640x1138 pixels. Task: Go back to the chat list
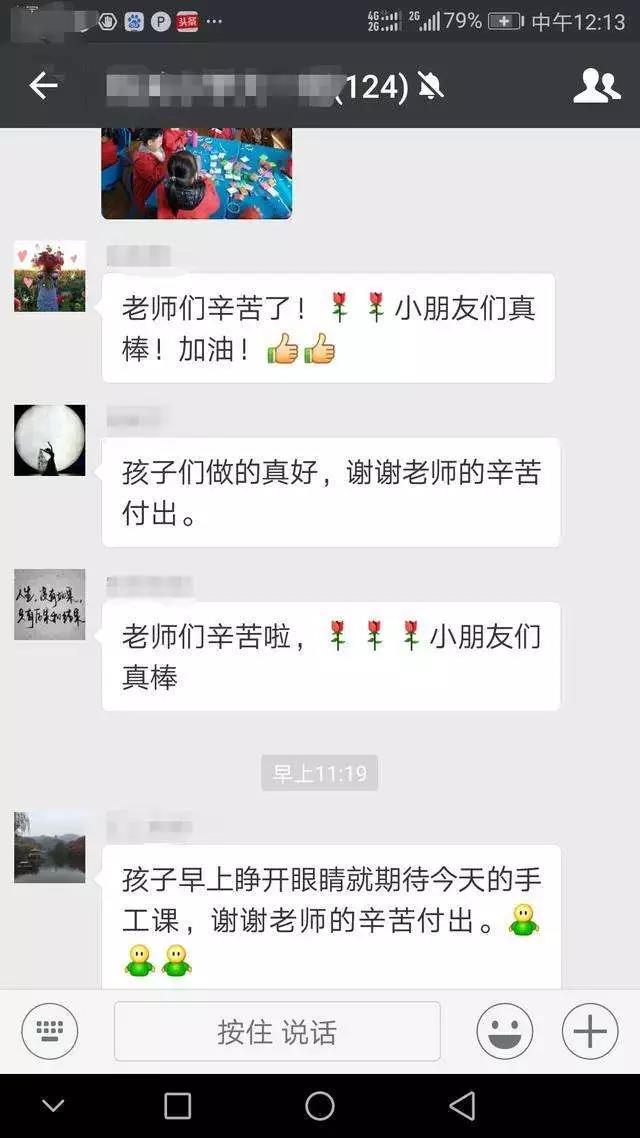point(44,87)
